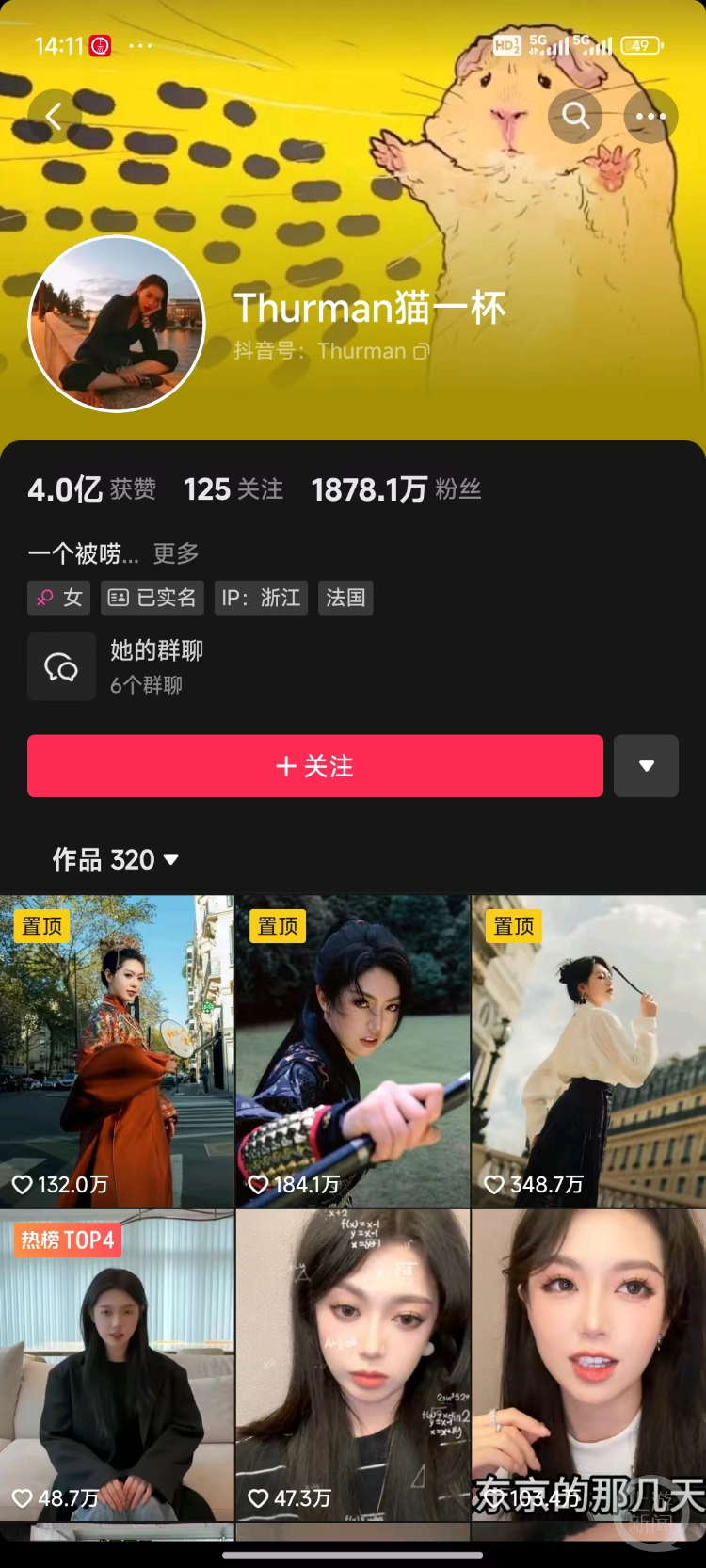The height and width of the screenshot is (1568, 706).
Task: Expand bio with 更多
Action: pos(176,553)
